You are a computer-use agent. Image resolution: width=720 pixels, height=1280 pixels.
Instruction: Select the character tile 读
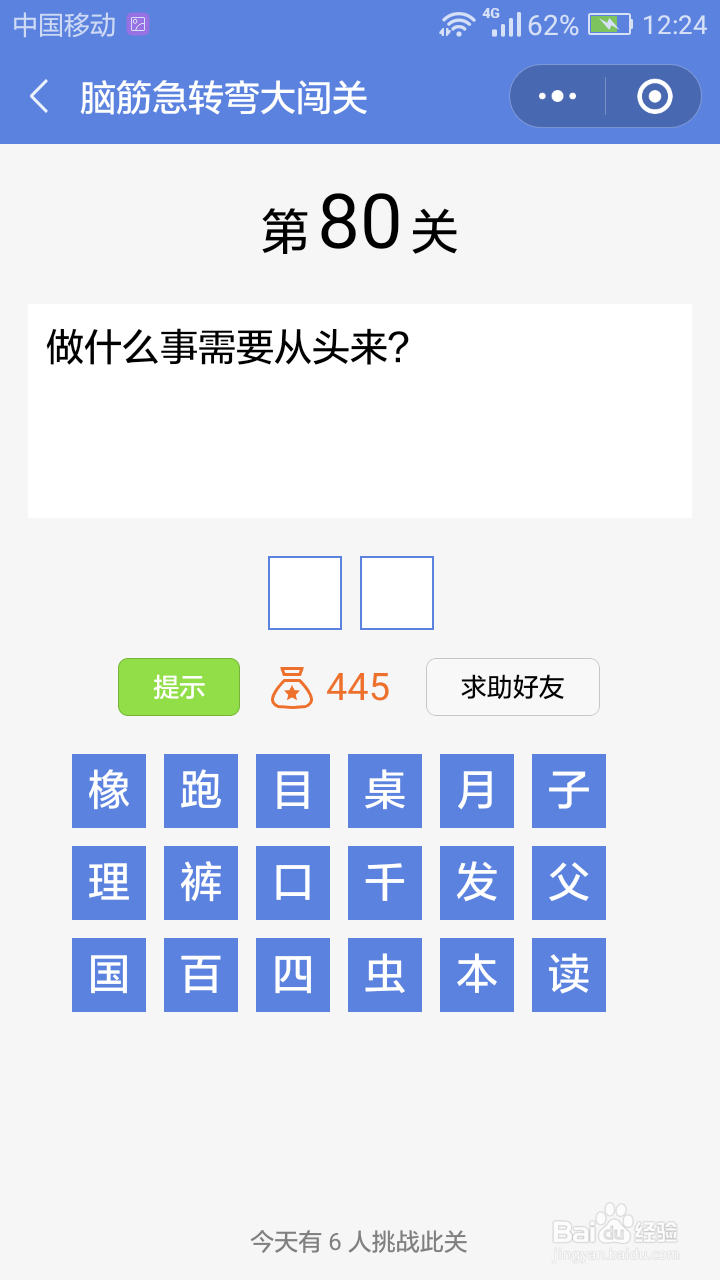coord(568,975)
